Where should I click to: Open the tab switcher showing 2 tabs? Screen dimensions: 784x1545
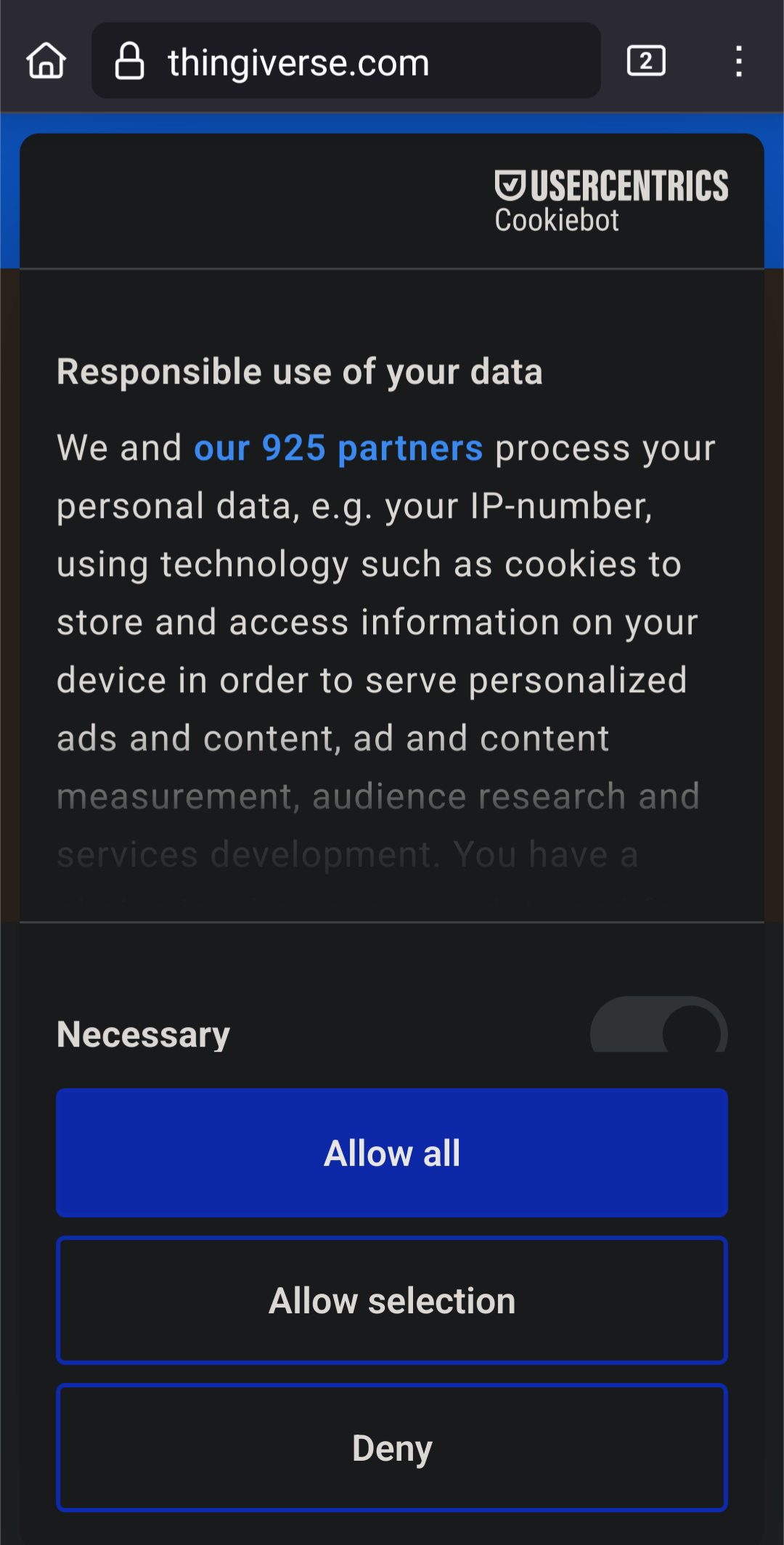pyautogui.click(x=646, y=61)
